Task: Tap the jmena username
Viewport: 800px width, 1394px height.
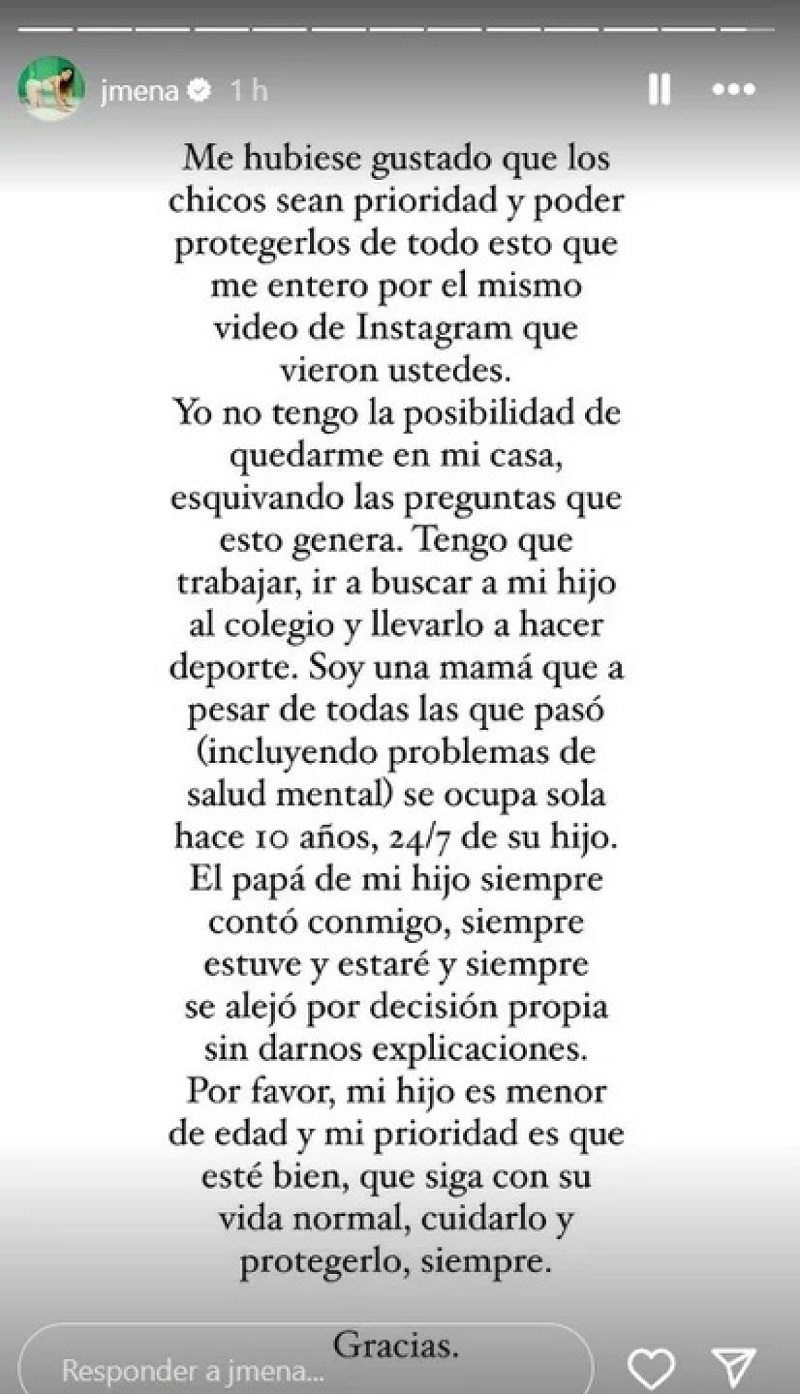Action: pyautogui.click(x=139, y=91)
